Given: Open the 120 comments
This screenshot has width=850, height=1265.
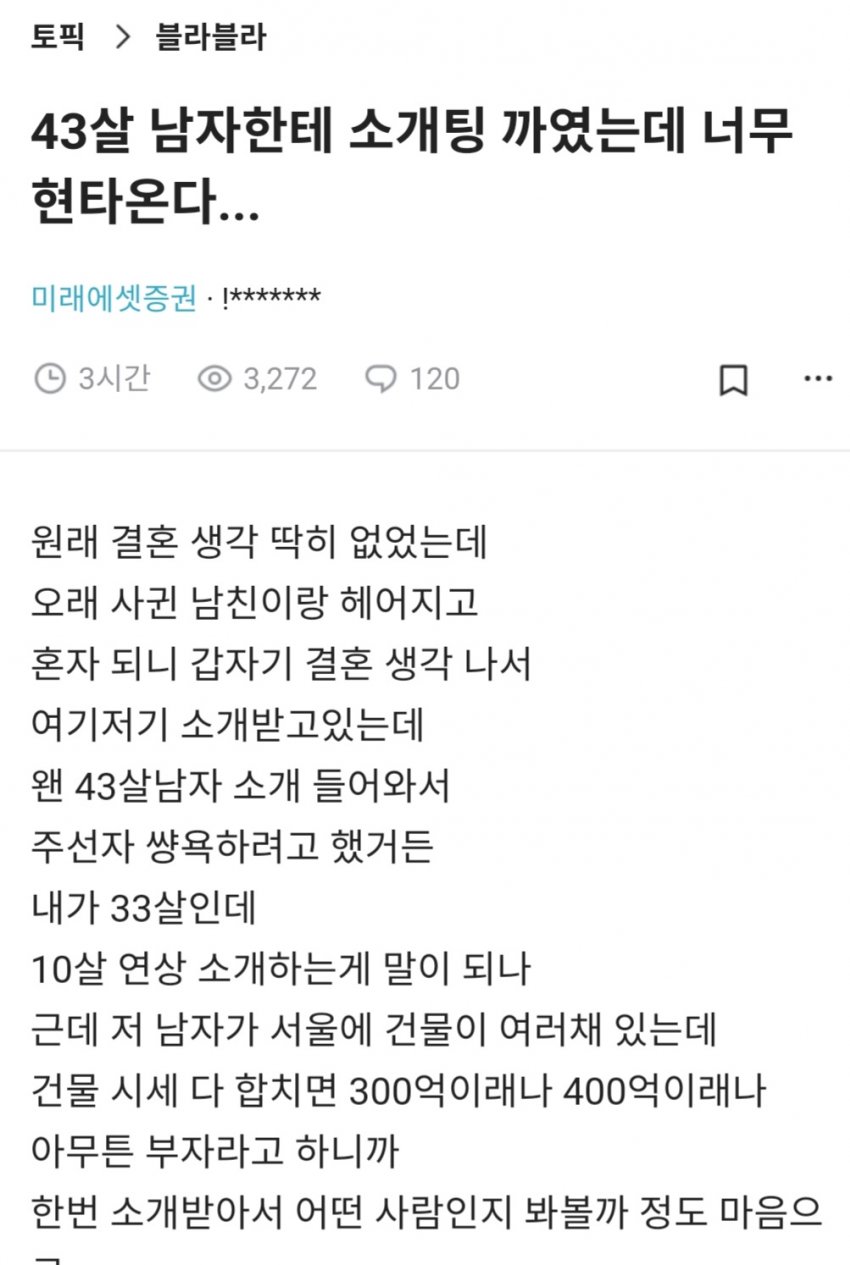Looking at the screenshot, I should pos(412,379).
